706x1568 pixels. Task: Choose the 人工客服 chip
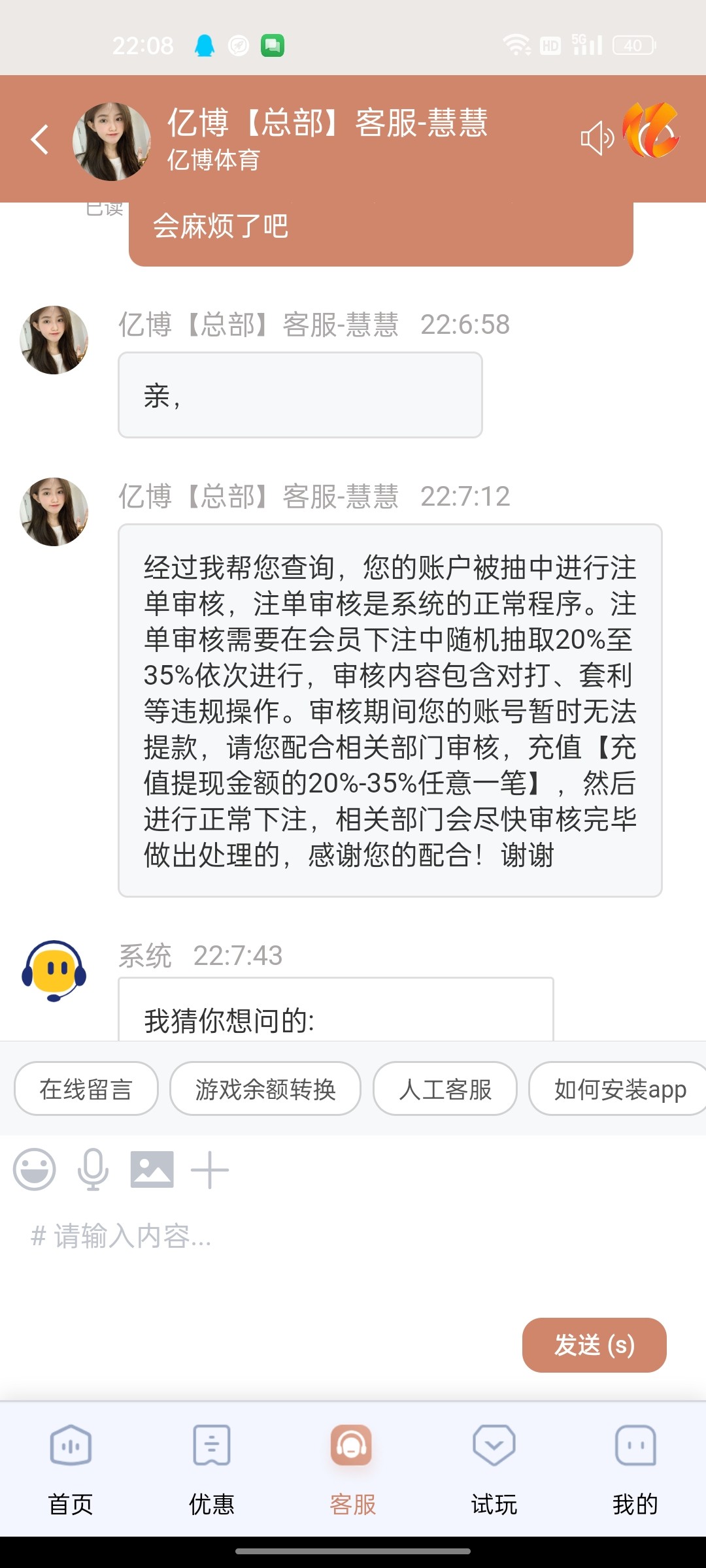(x=445, y=1089)
